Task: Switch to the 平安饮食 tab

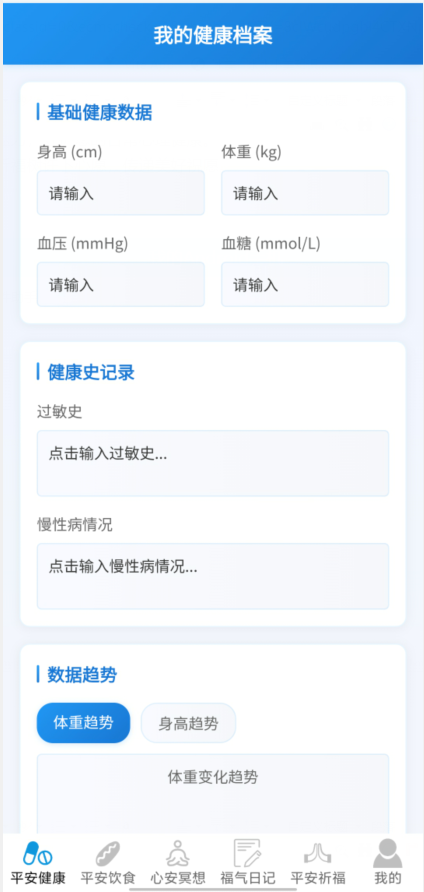Action: pyautogui.click(x=108, y=862)
